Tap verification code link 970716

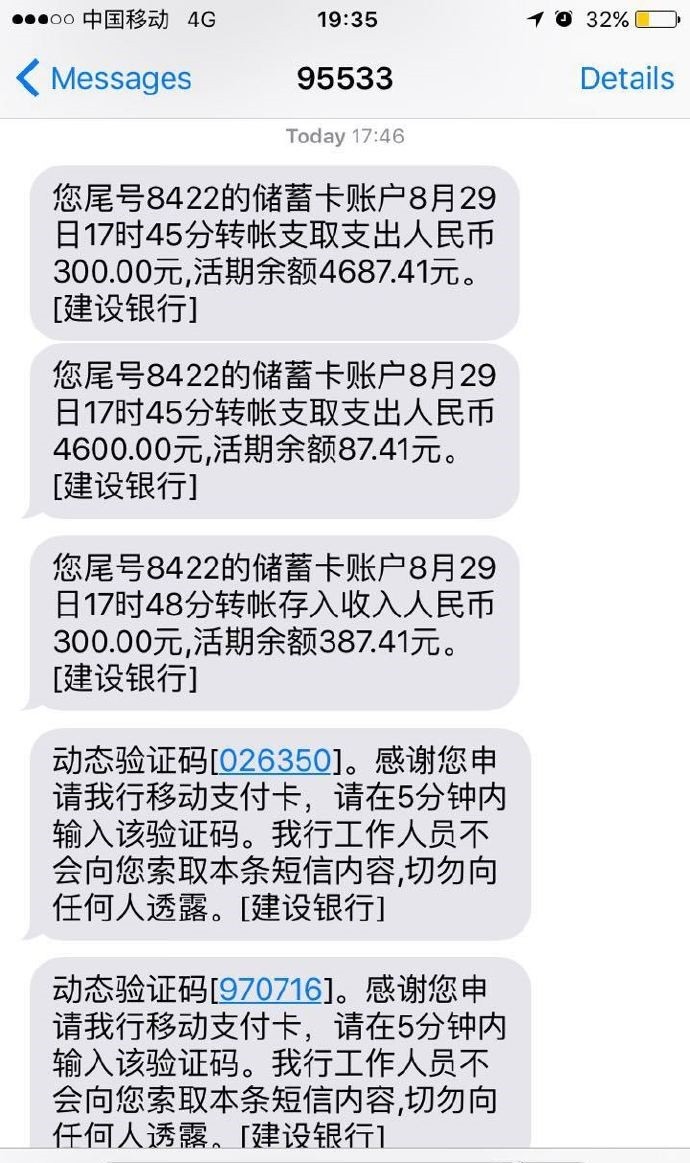point(270,990)
